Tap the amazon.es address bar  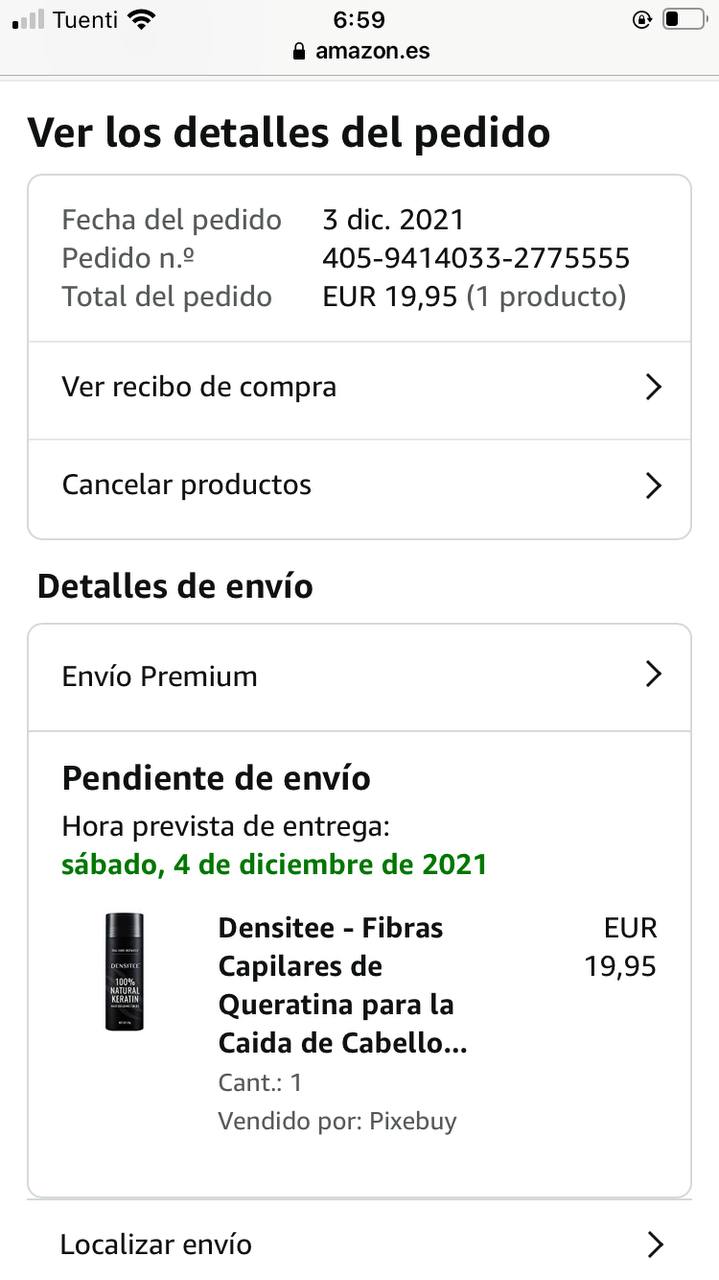click(361, 51)
